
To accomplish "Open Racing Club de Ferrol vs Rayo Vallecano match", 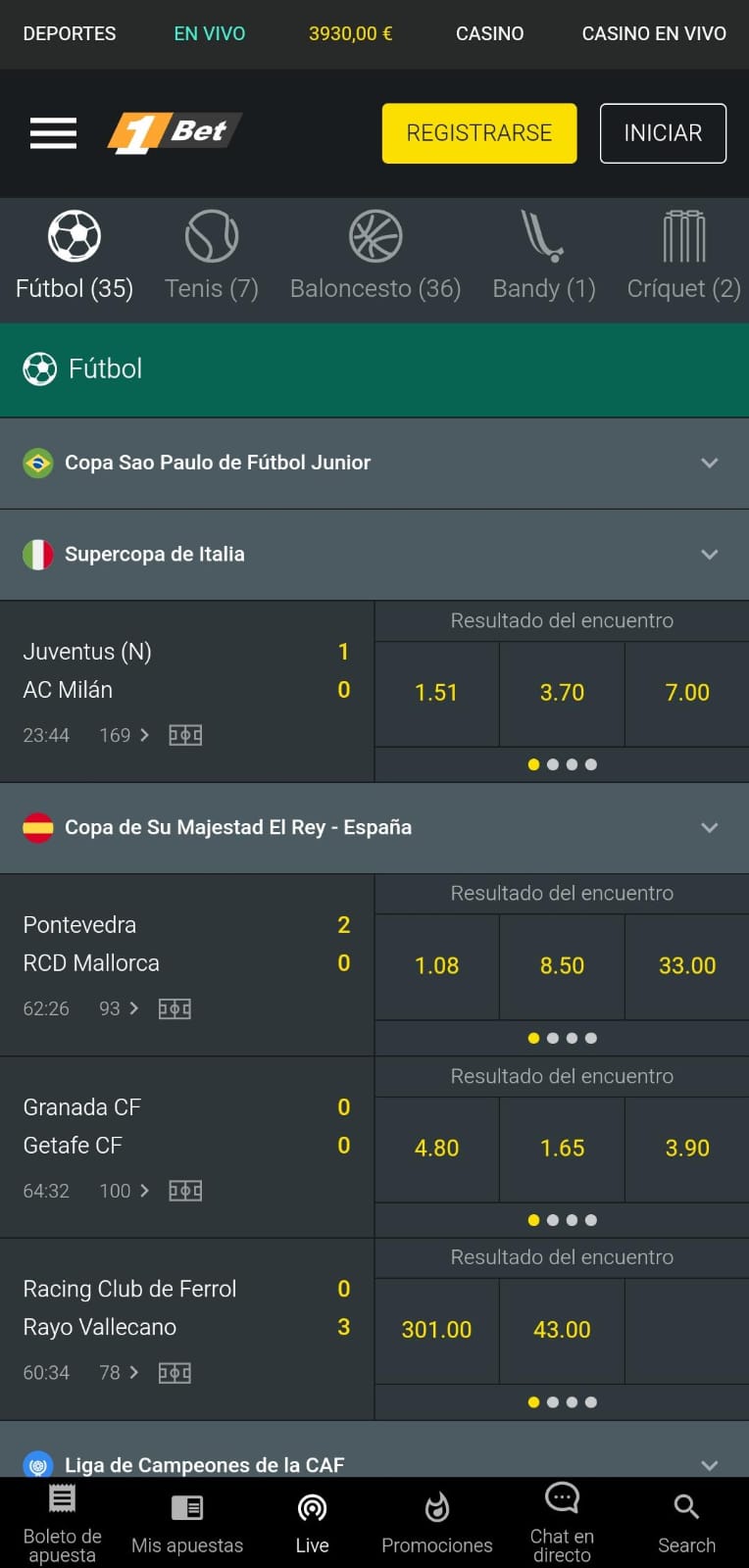I will tap(186, 1330).
